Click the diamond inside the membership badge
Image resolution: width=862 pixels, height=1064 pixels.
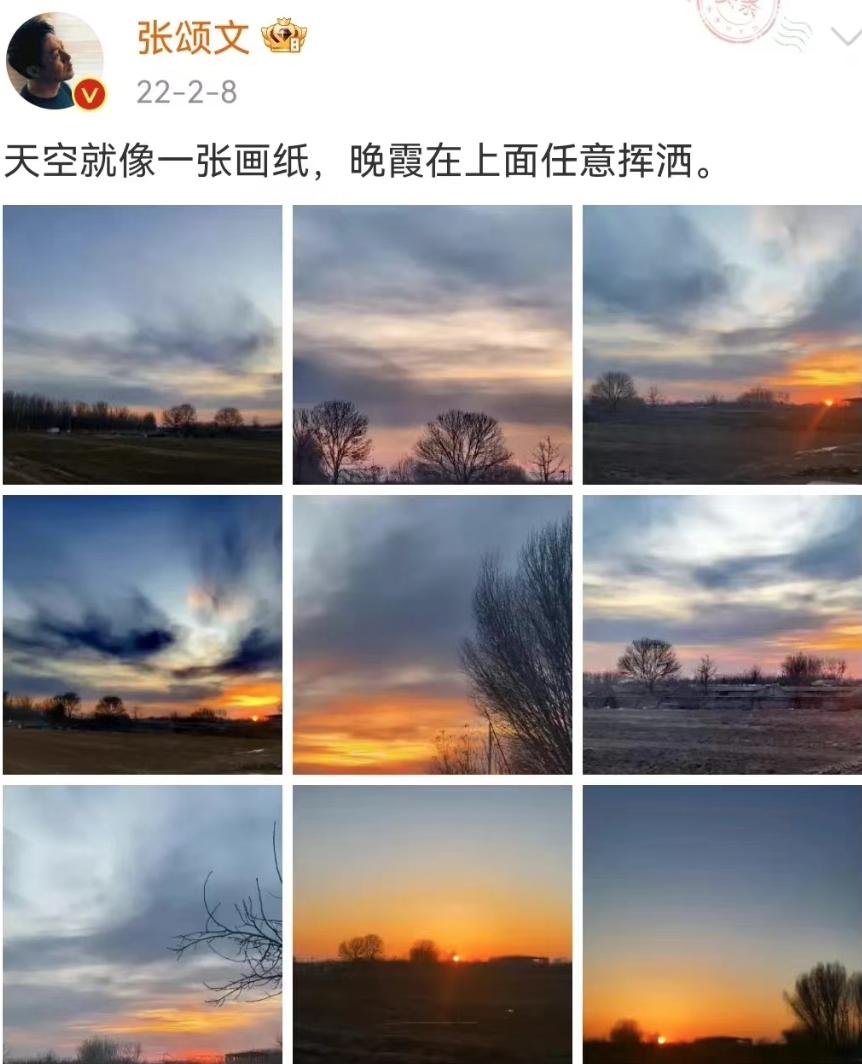[x=285, y=35]
